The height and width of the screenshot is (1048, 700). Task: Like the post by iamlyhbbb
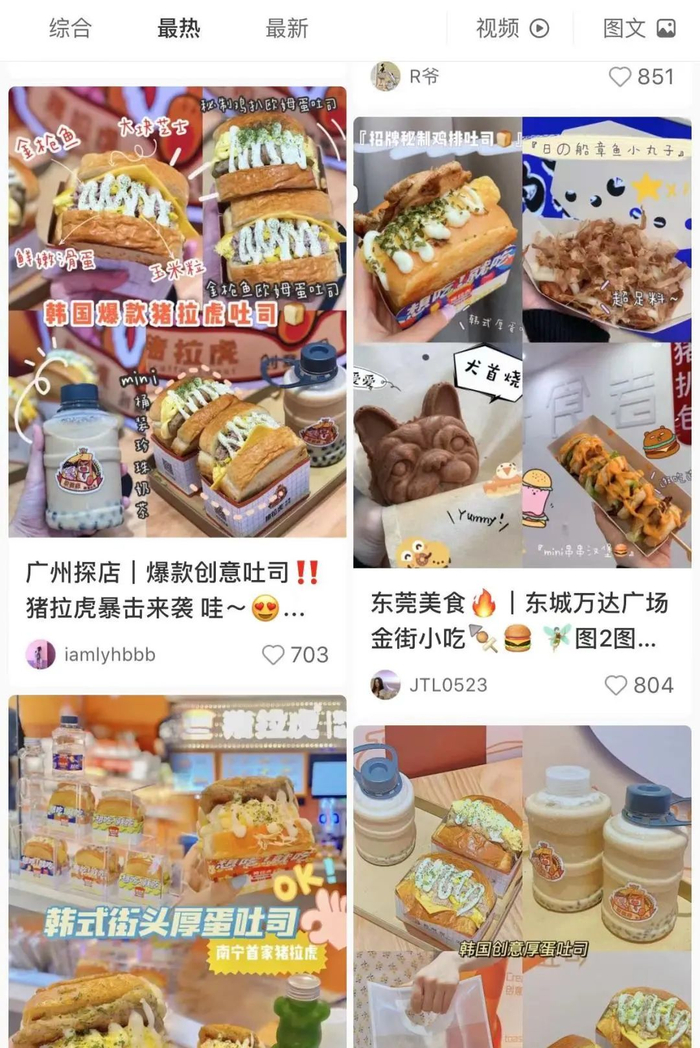click(274, 655)
